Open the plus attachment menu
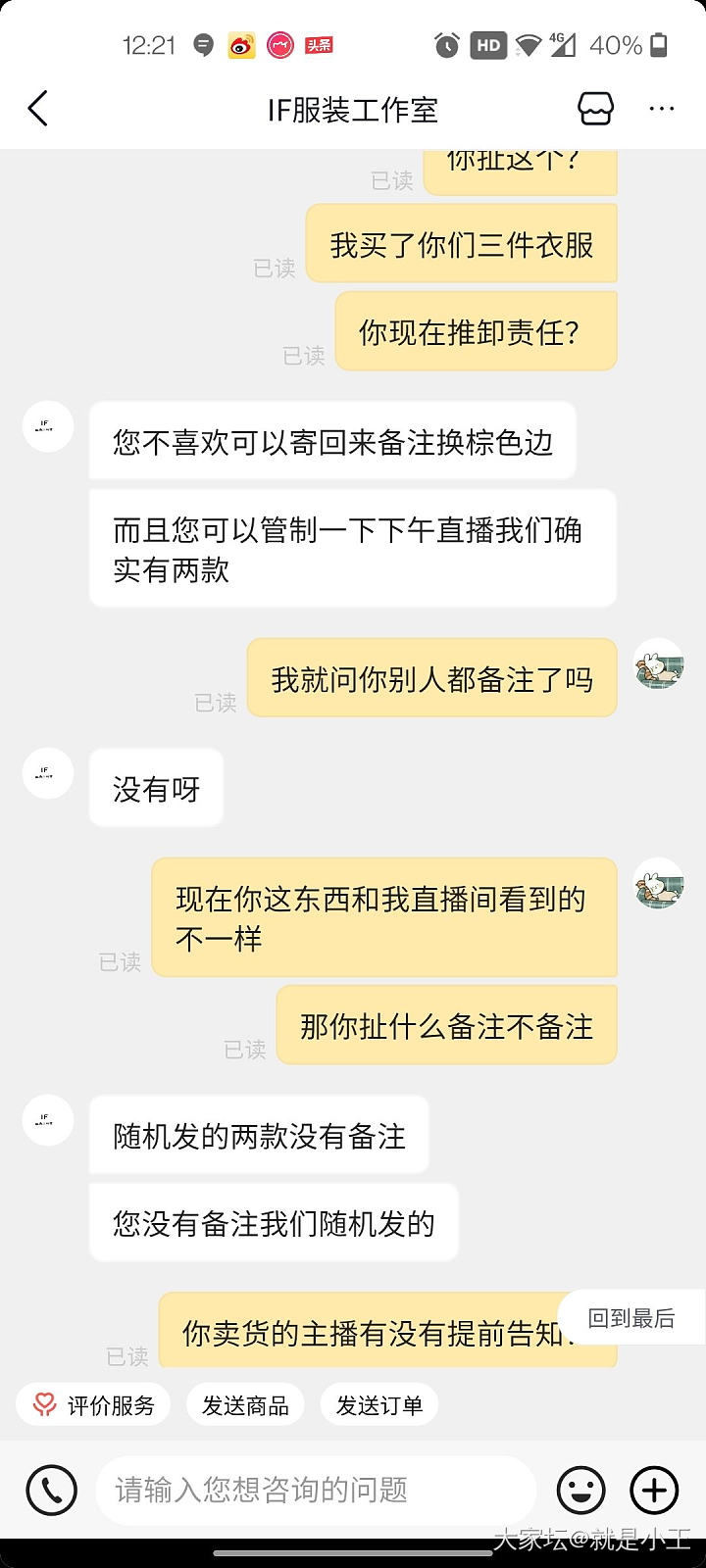The width and height of the screenshot is (706, 1568). pos(654,1491)
